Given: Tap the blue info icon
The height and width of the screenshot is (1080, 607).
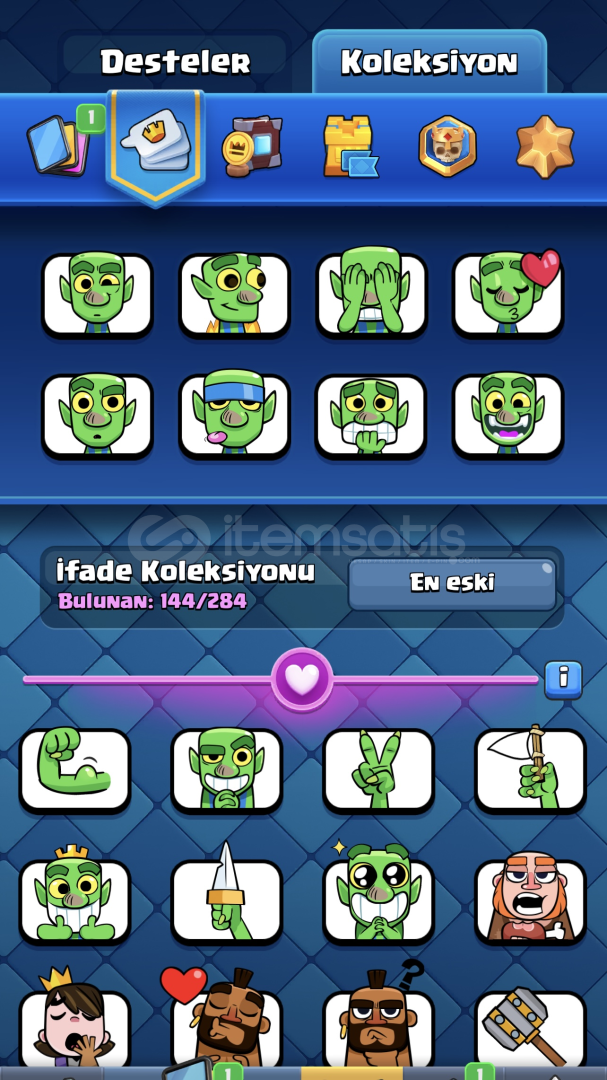Looking at the screenshot, I should click(563, 679).
